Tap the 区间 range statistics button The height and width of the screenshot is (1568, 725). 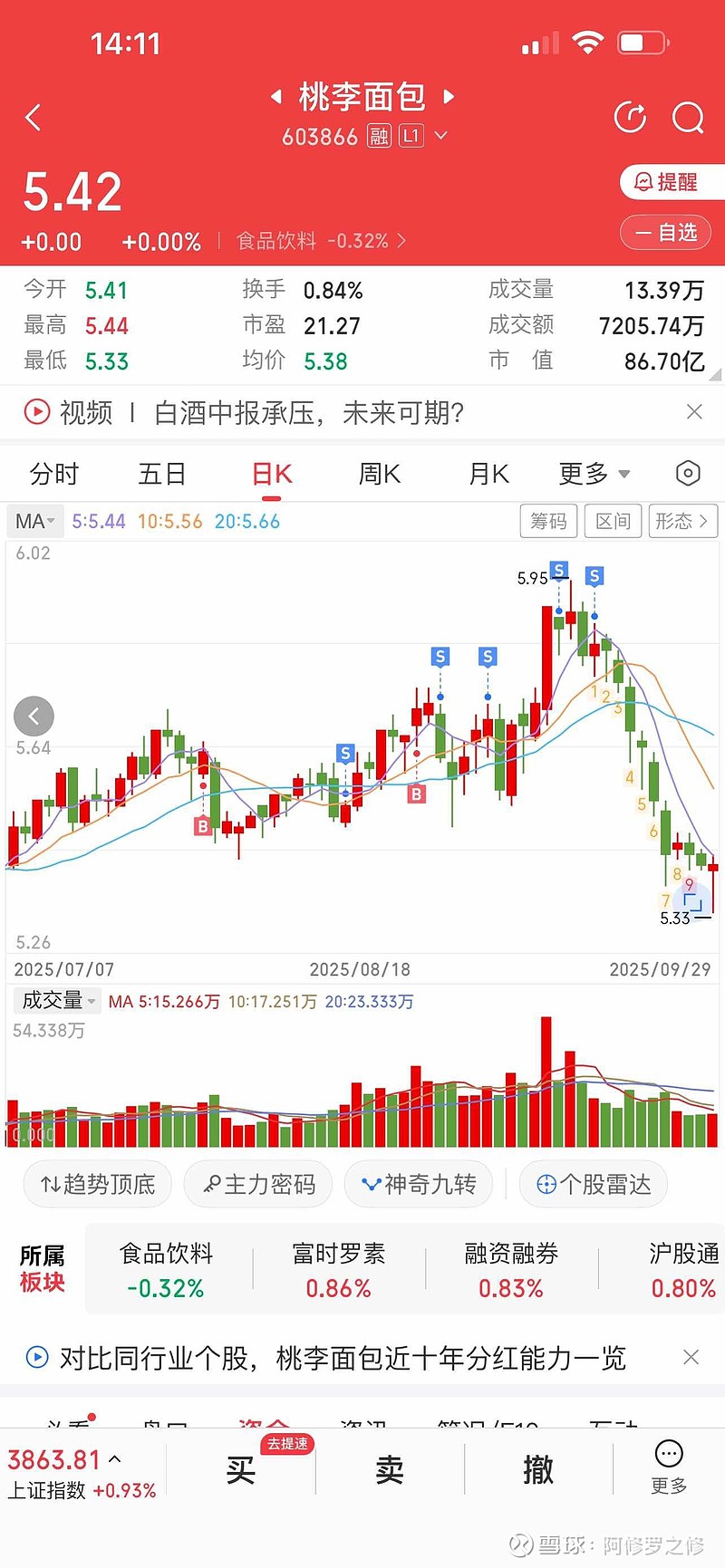(614, 521)
